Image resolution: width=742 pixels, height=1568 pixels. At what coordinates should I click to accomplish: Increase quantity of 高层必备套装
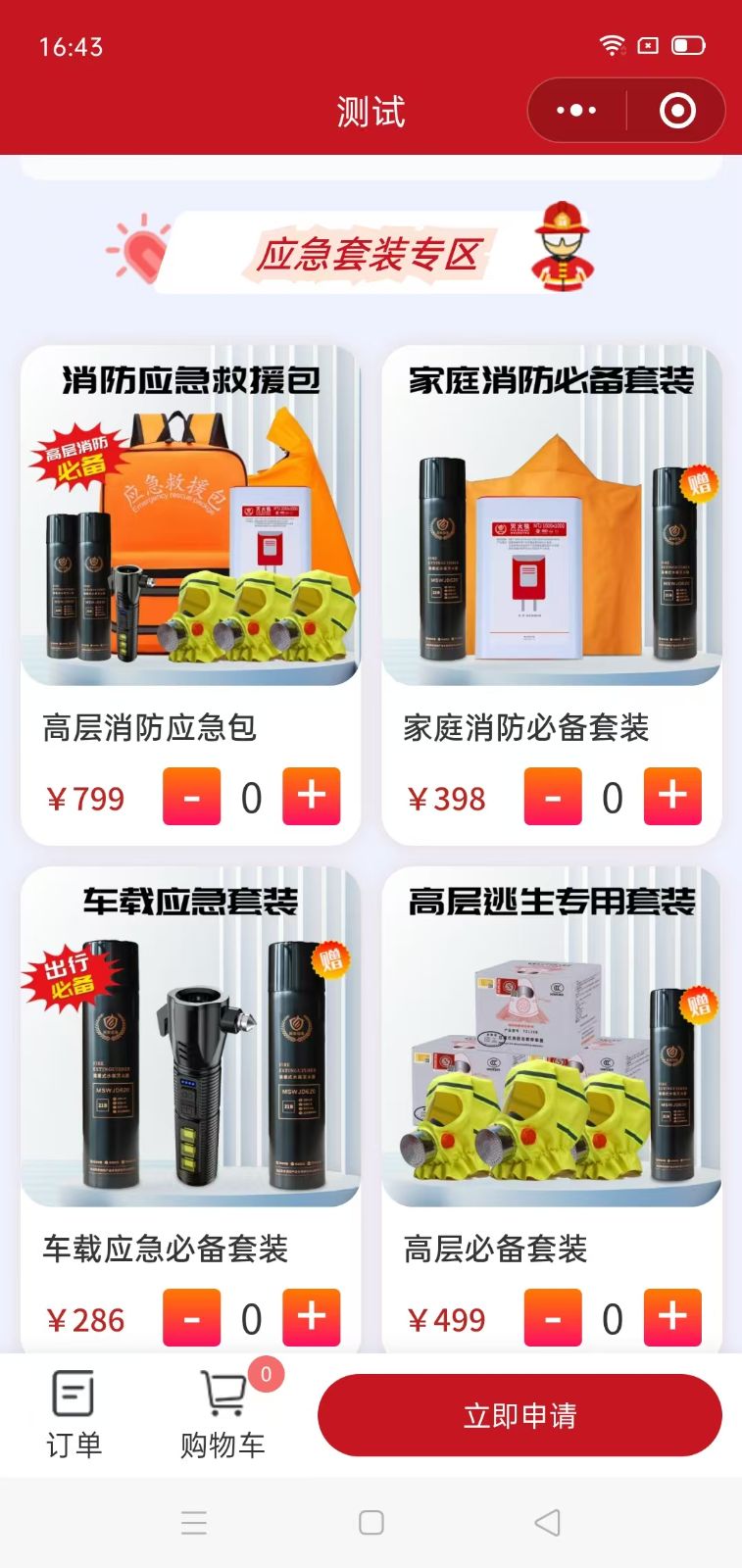tap(672, 1317)
